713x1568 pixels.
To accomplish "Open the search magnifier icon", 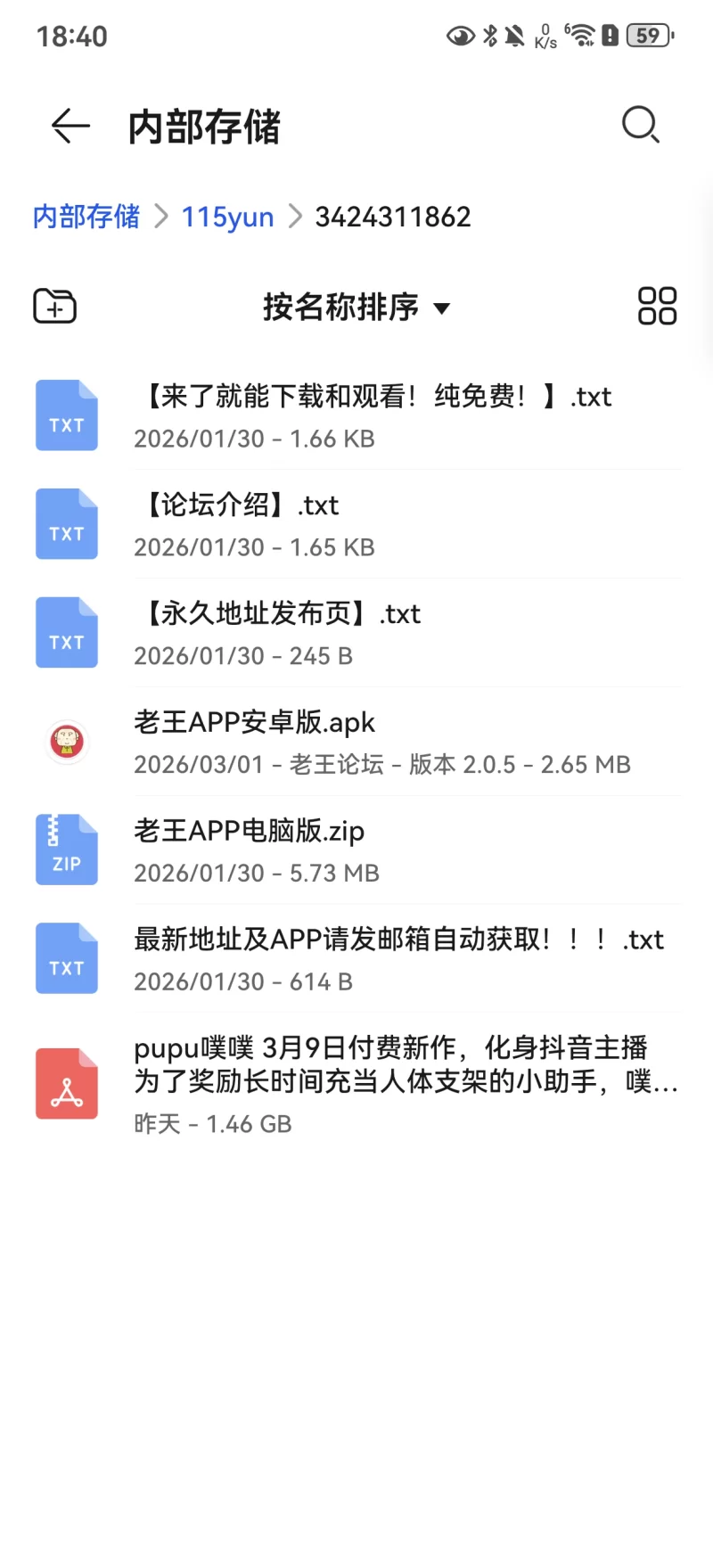I will tap(640, 125).
